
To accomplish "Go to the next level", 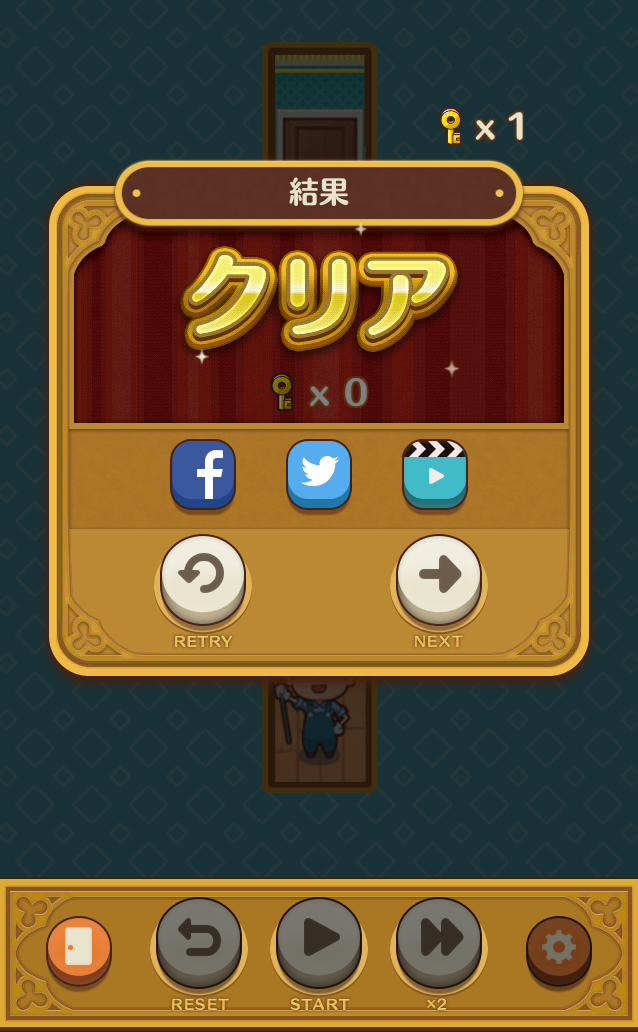I will coord(439,578).
